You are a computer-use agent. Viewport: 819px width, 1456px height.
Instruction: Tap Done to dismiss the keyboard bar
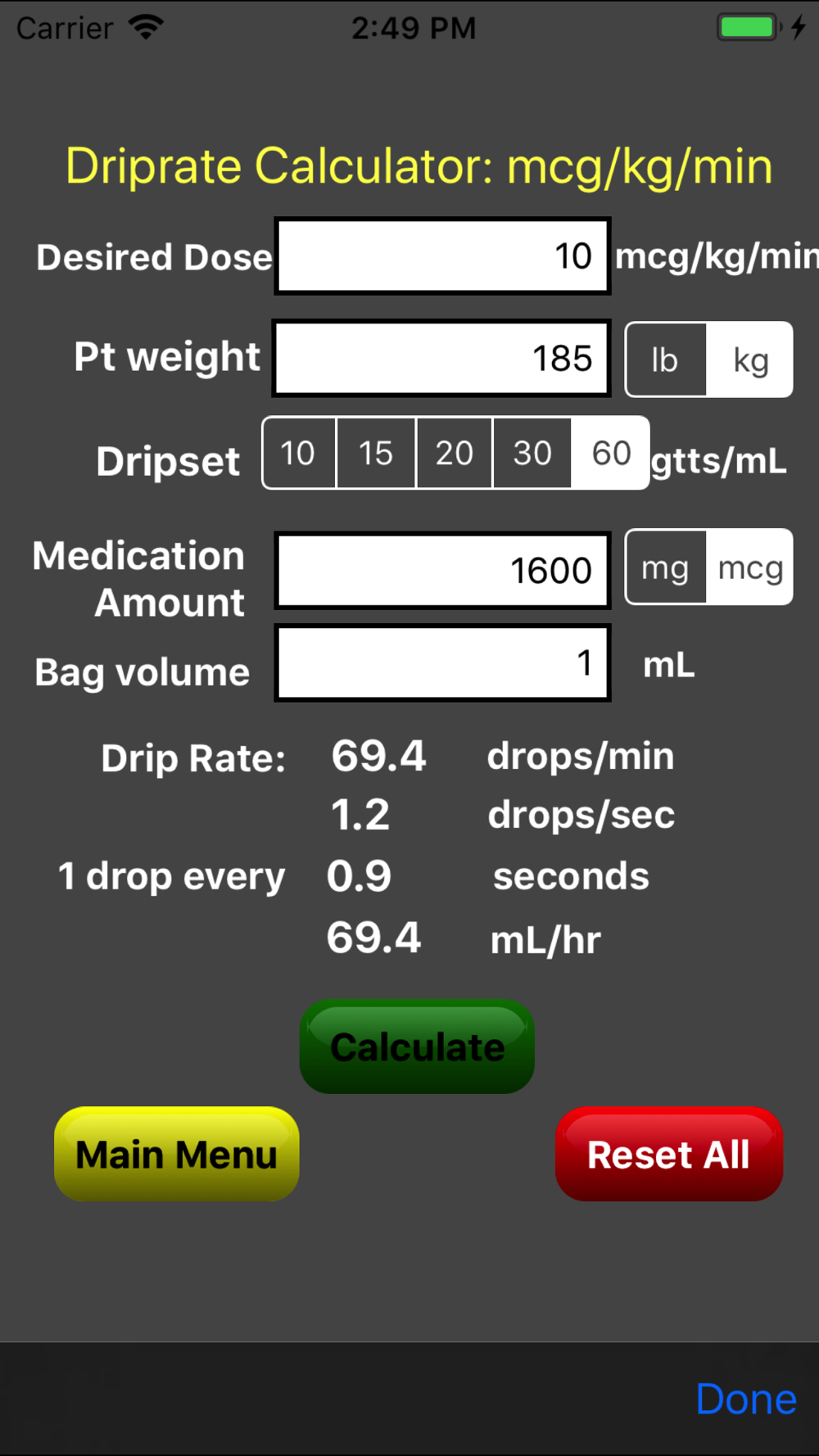point(746,1399)
